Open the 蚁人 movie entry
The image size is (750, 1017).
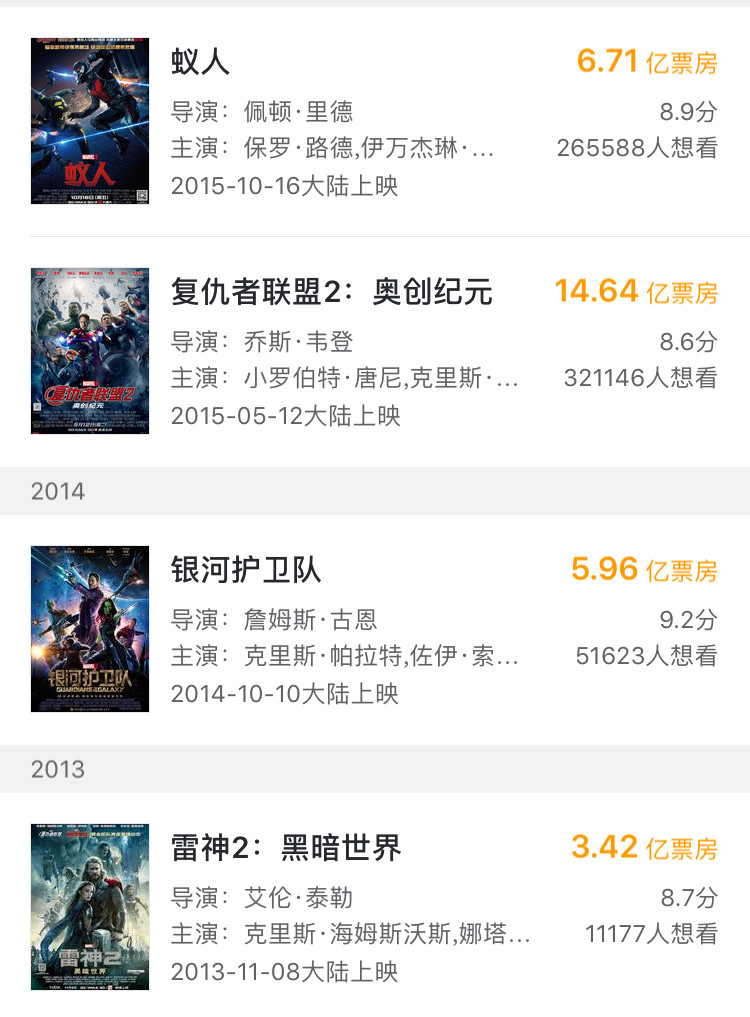click(200, 62)
